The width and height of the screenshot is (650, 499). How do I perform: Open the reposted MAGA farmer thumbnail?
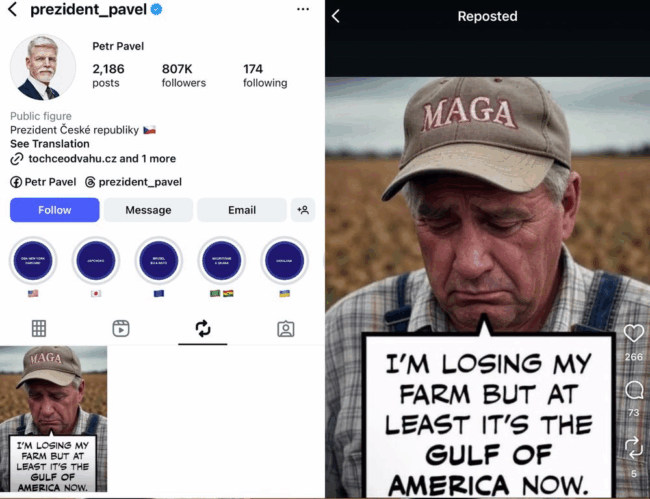point(53,419)
